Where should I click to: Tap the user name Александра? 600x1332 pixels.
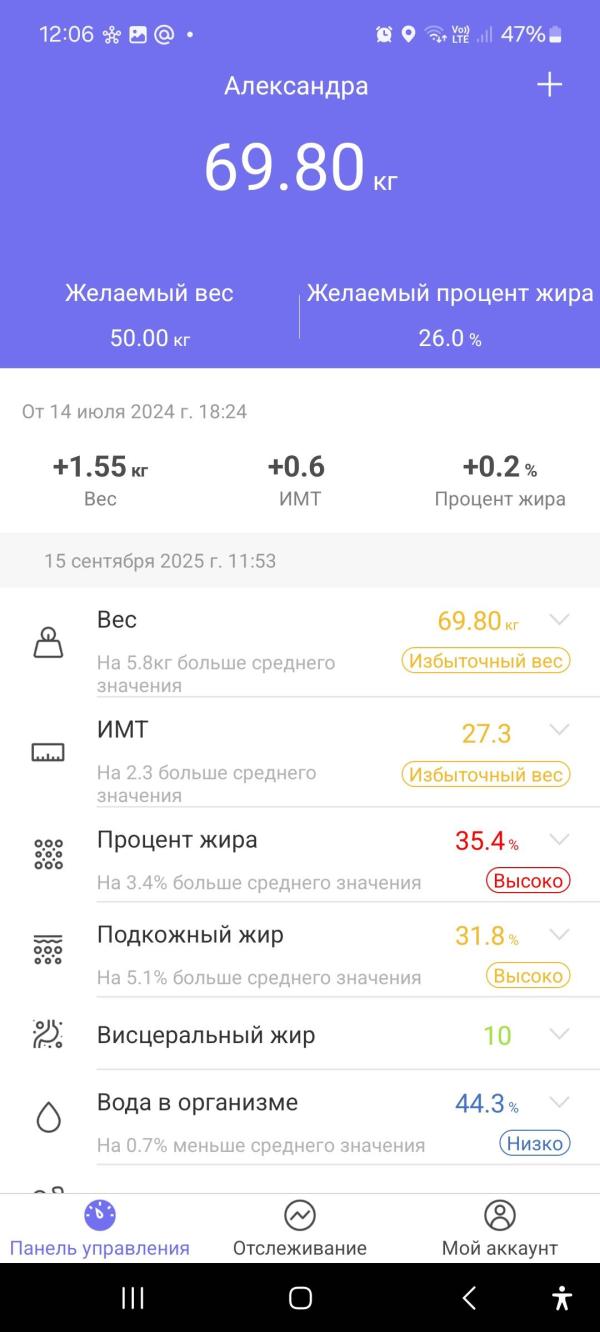click(x=296, y=86)
